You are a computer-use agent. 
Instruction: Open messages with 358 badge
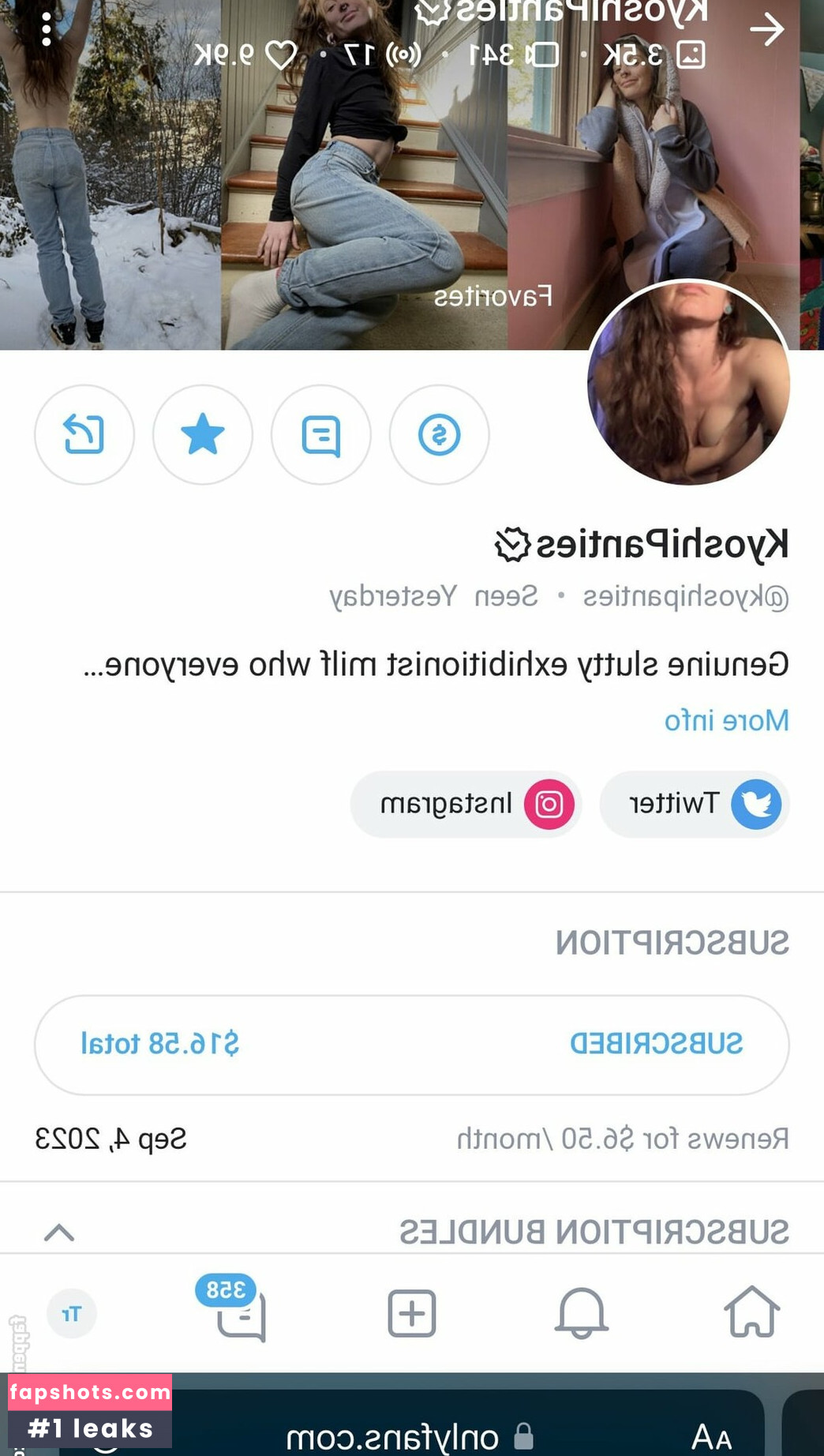(x=241, y=1313)
